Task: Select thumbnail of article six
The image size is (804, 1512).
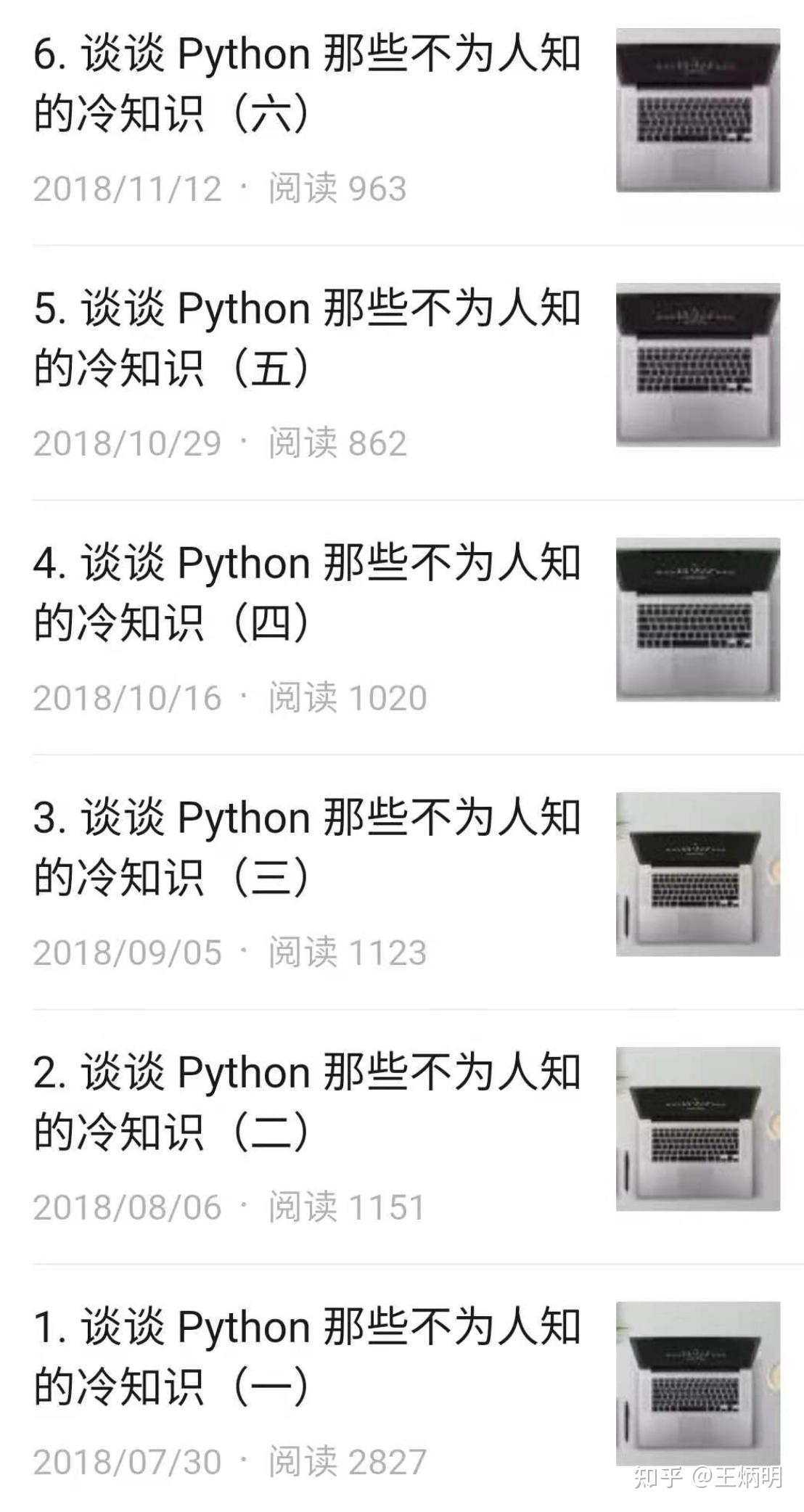Action: (x=697, y=109)
